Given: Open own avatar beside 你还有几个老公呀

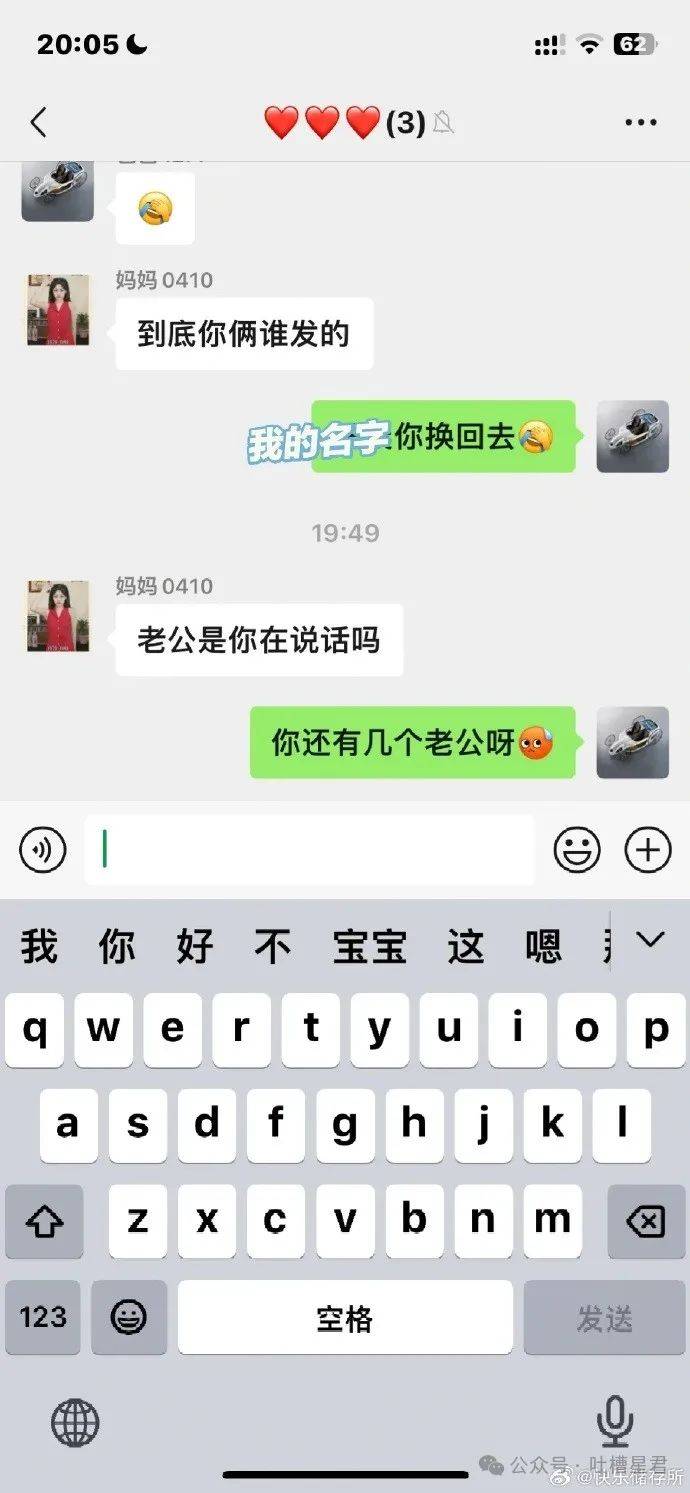Looking at the screenshot, I should coord(632,743).
